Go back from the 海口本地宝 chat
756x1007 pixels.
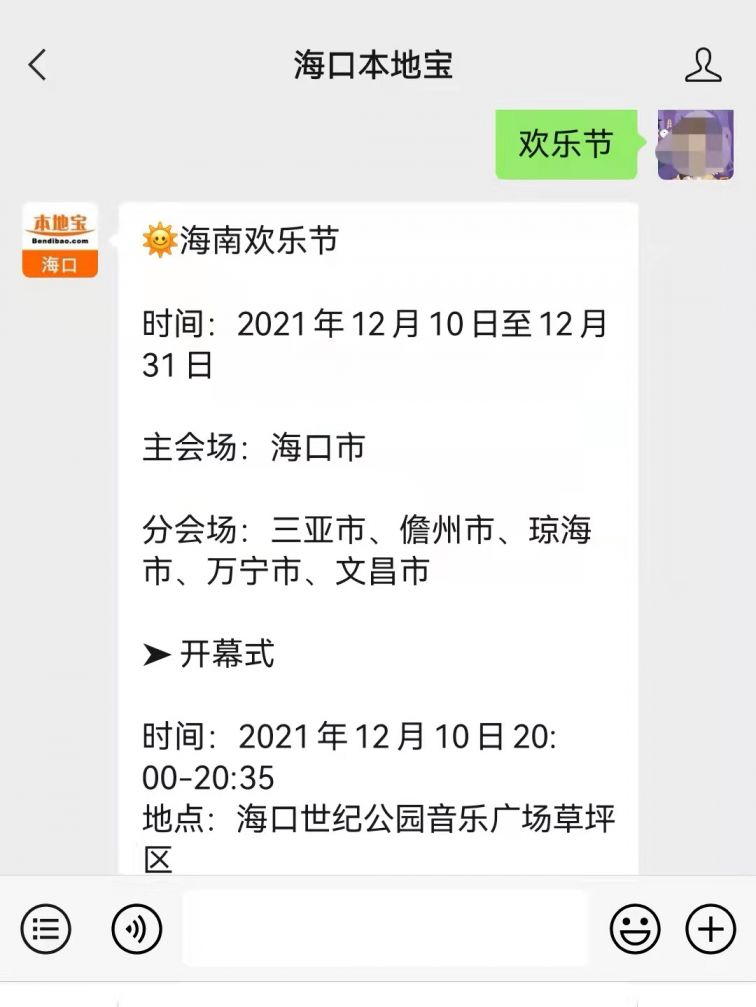point(37,66)
